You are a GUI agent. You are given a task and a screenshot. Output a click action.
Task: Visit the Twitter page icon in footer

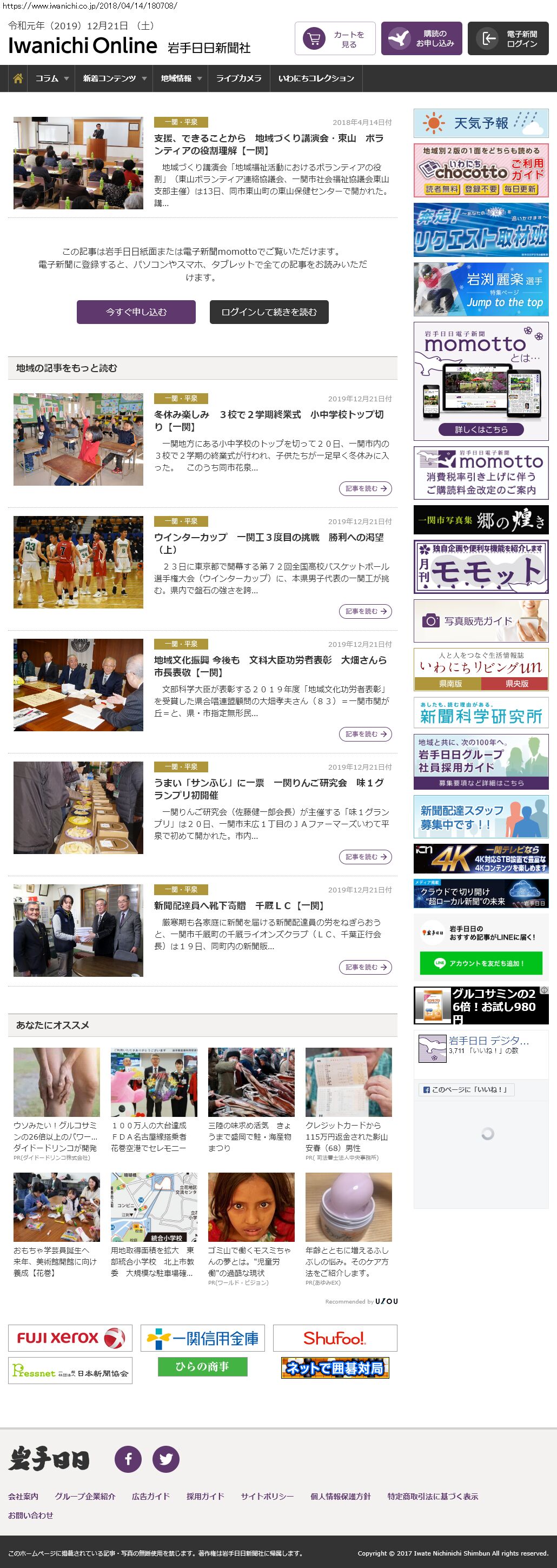click(x=165, y=1459)
